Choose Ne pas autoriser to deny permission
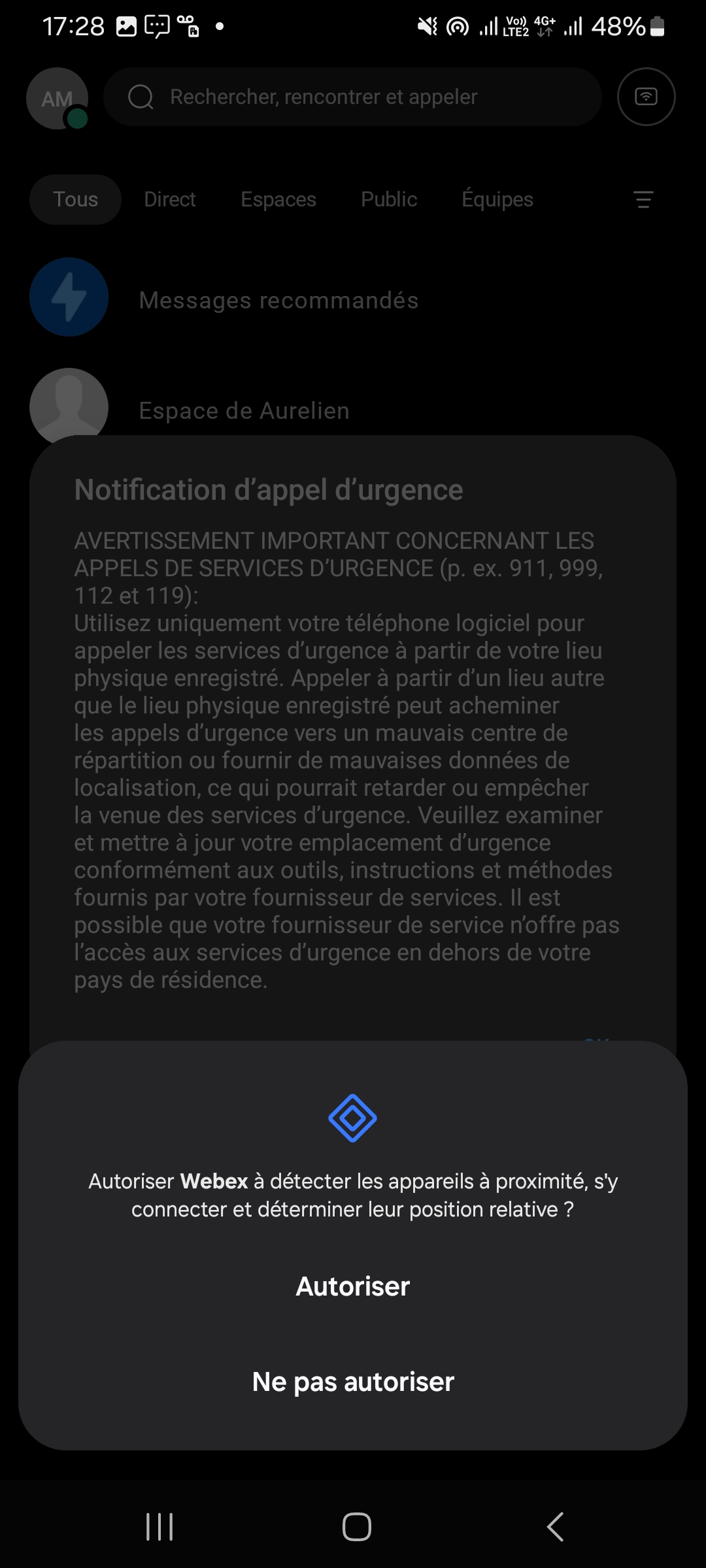The width and height of the screenshot is (706, 1568). click(x=353, y=1382)
